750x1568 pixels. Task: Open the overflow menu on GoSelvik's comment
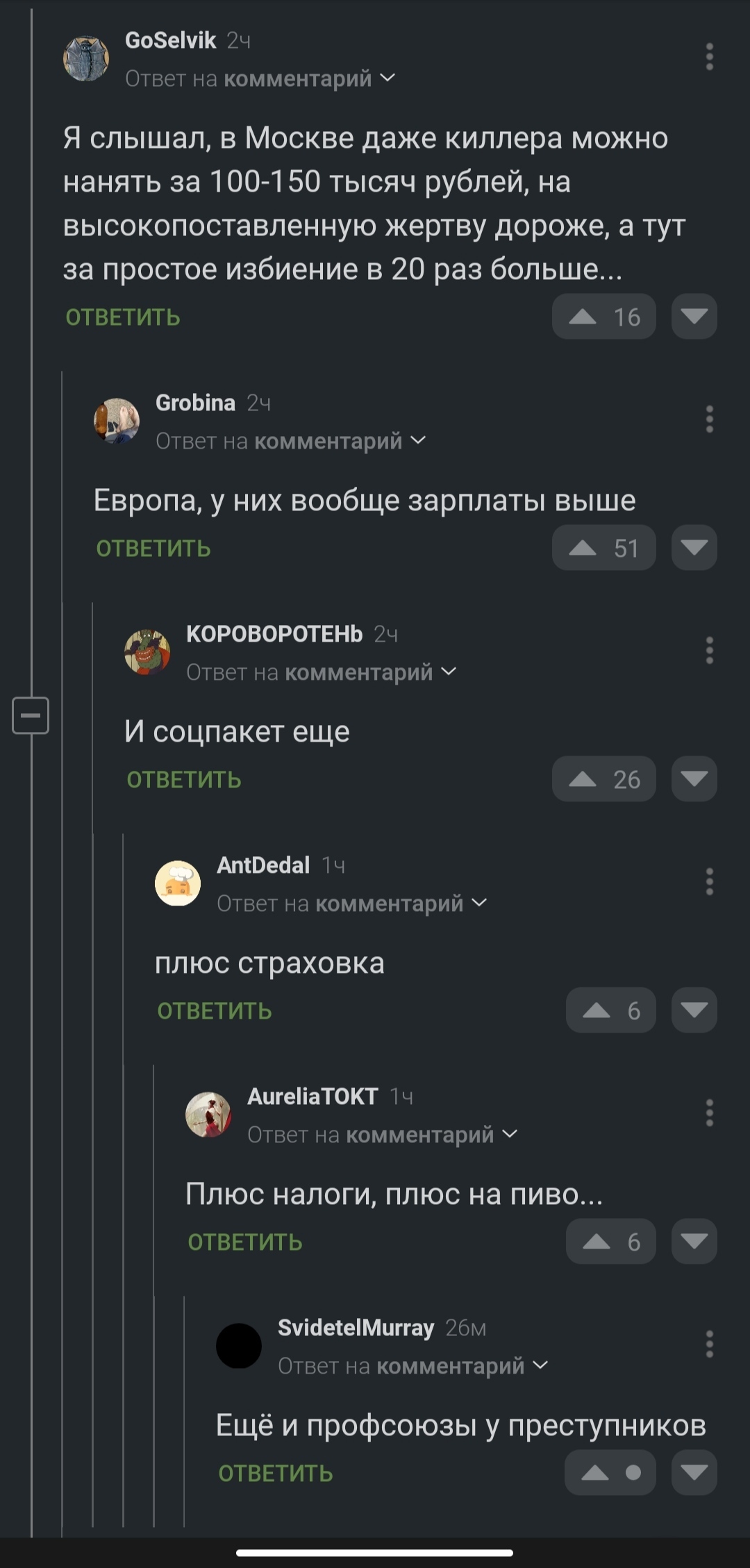pyautogui.click(x=709, y=57)
